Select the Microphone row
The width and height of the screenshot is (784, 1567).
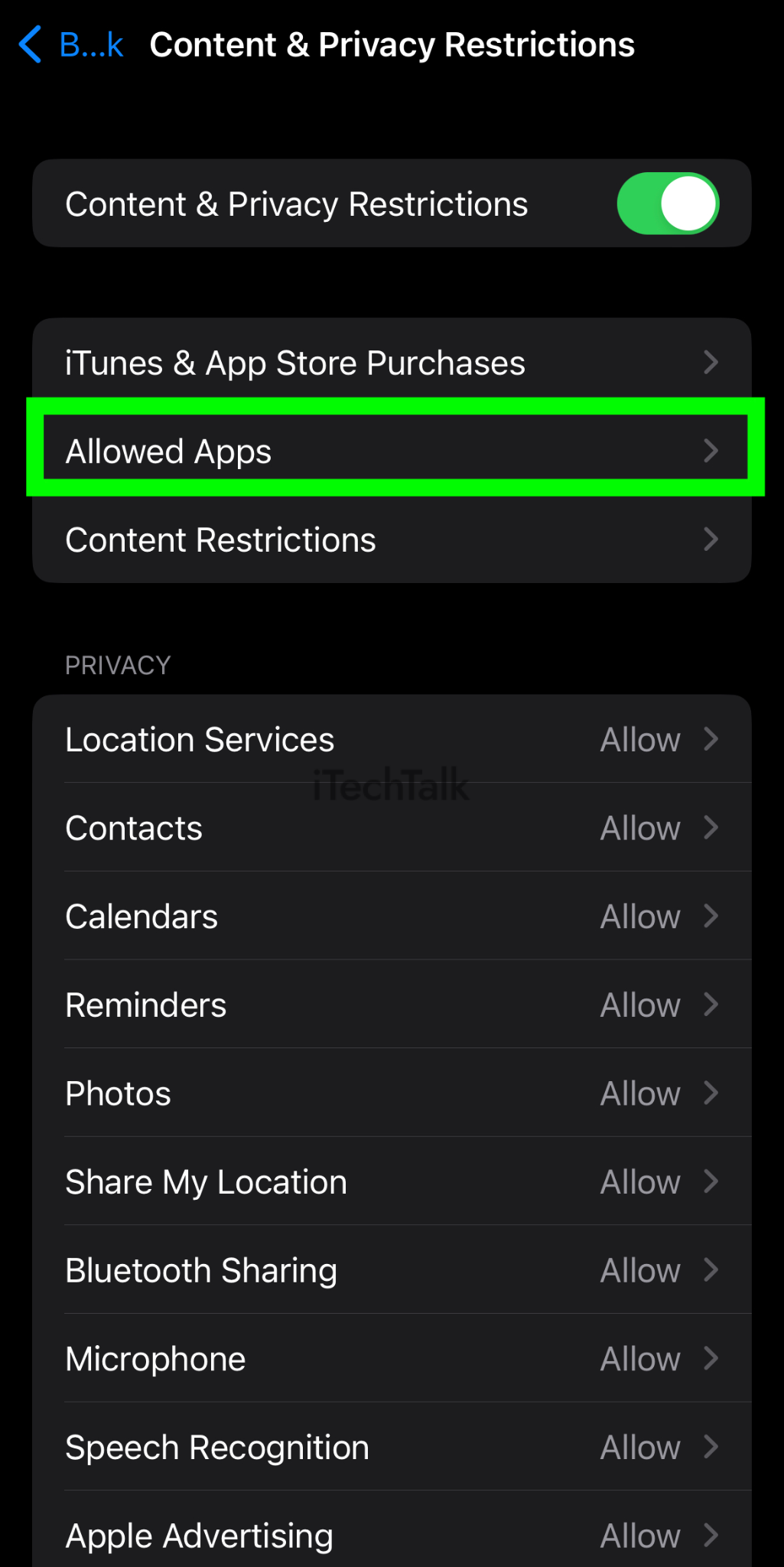pos(392,1358)
